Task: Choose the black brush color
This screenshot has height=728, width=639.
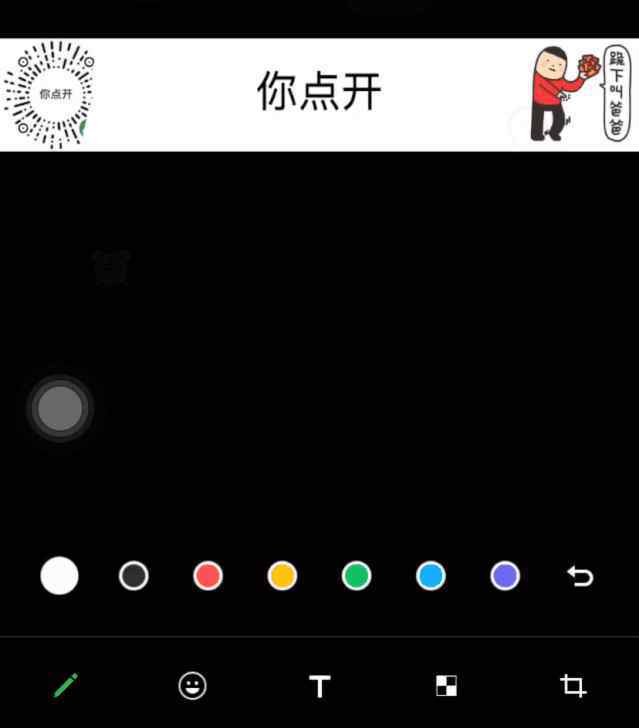Action: 134,576
